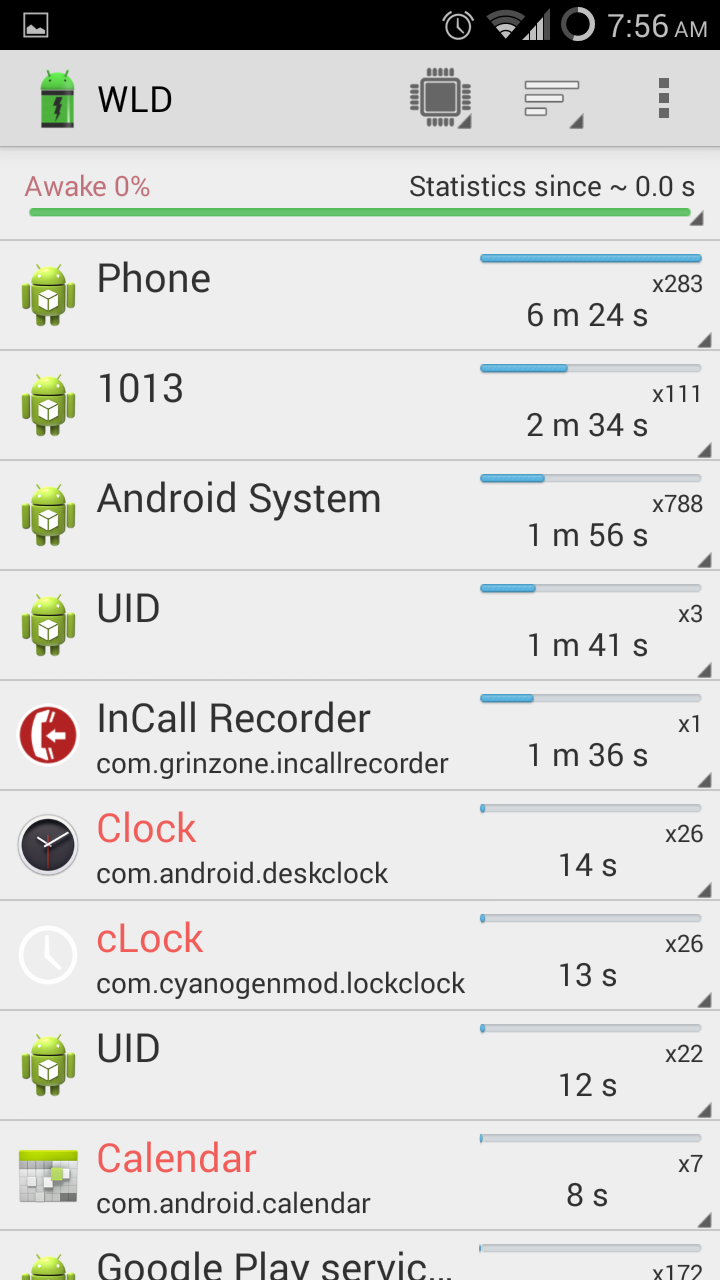This screenshot has width=720, height=1280.
Task: Select the Clock com.android.deskclock row
Action: pyautogui.click(x=360, y=845)
